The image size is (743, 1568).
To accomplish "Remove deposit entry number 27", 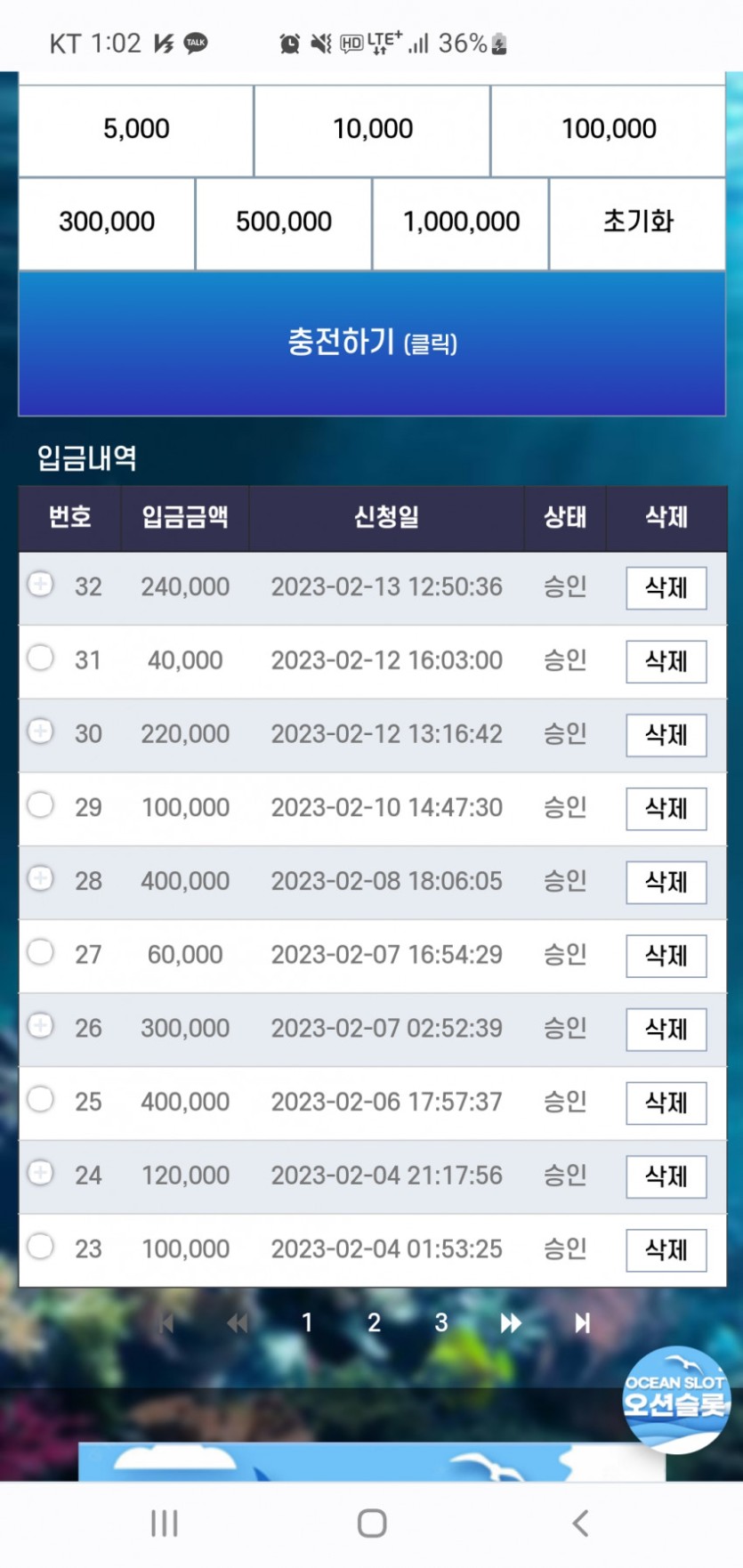I will (x=666, y=956).
